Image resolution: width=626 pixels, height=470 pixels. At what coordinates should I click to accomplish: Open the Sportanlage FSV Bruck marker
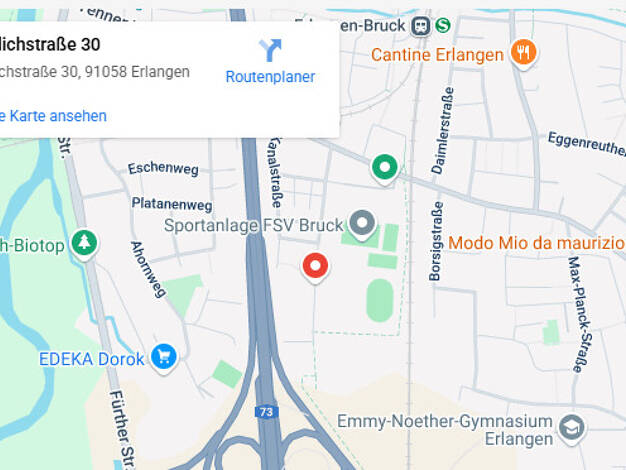pos(362,225)
